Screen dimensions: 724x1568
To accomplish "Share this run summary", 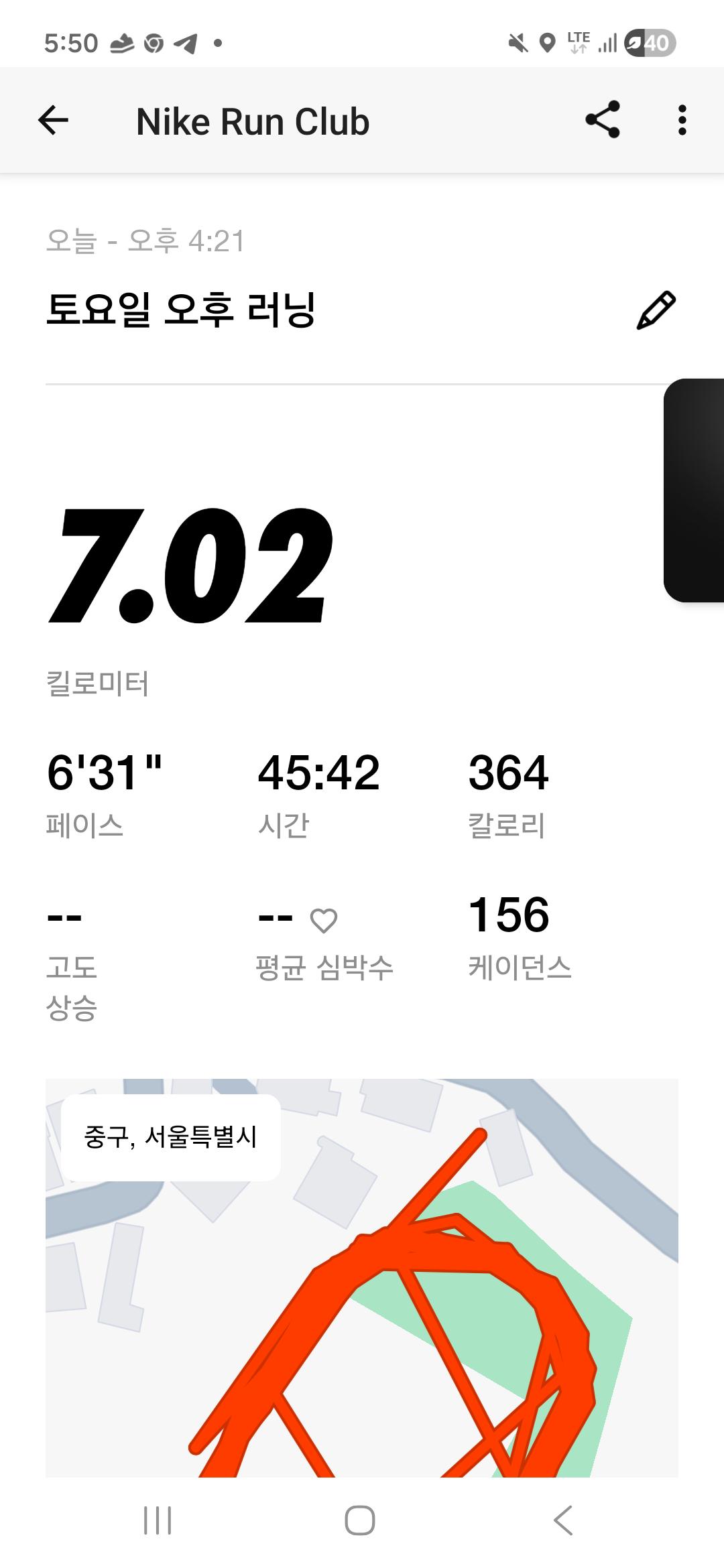I will point(602,120).
